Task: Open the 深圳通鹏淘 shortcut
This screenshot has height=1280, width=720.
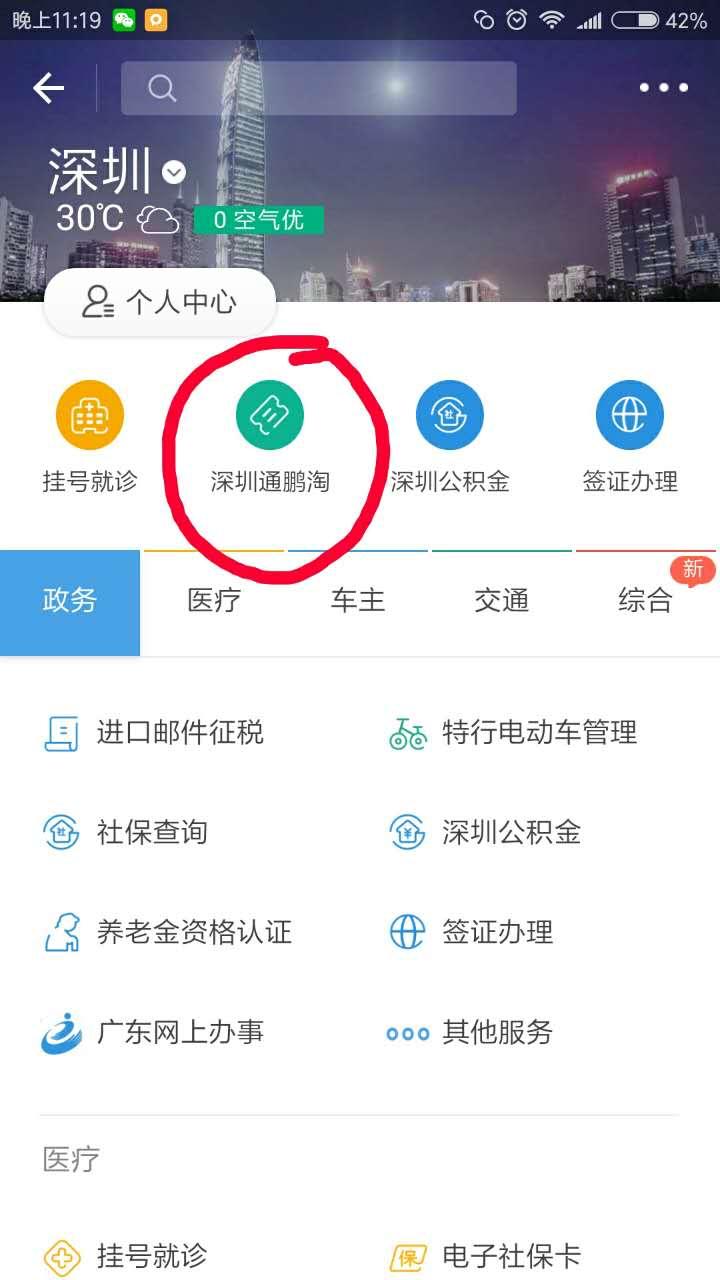Action: (x=270, y=416)
